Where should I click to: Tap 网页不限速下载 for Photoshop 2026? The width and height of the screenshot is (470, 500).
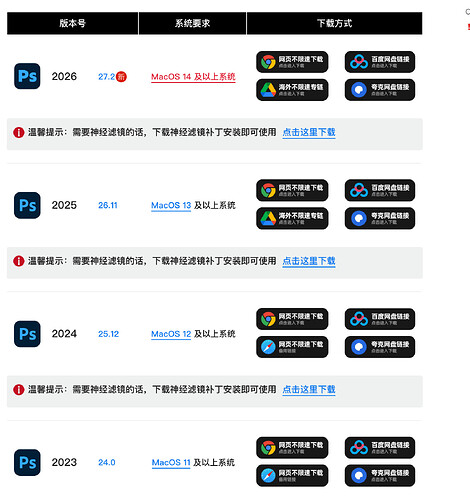point(292,62)
